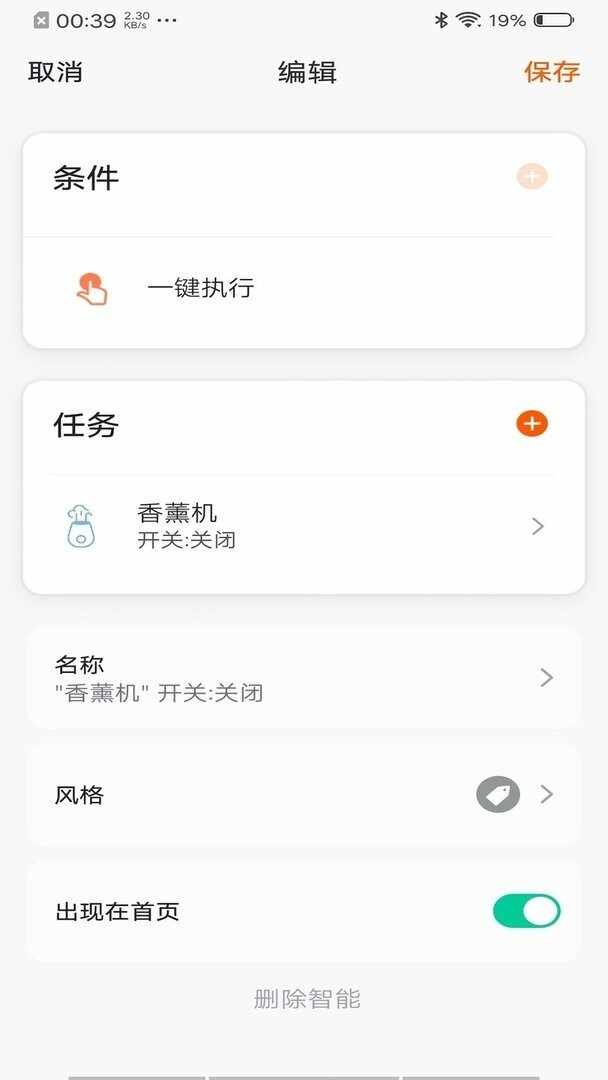Viewport: 608px width, 1080px height.
Task: Open the 风格 style picker
Action: (x=303, y=795)
